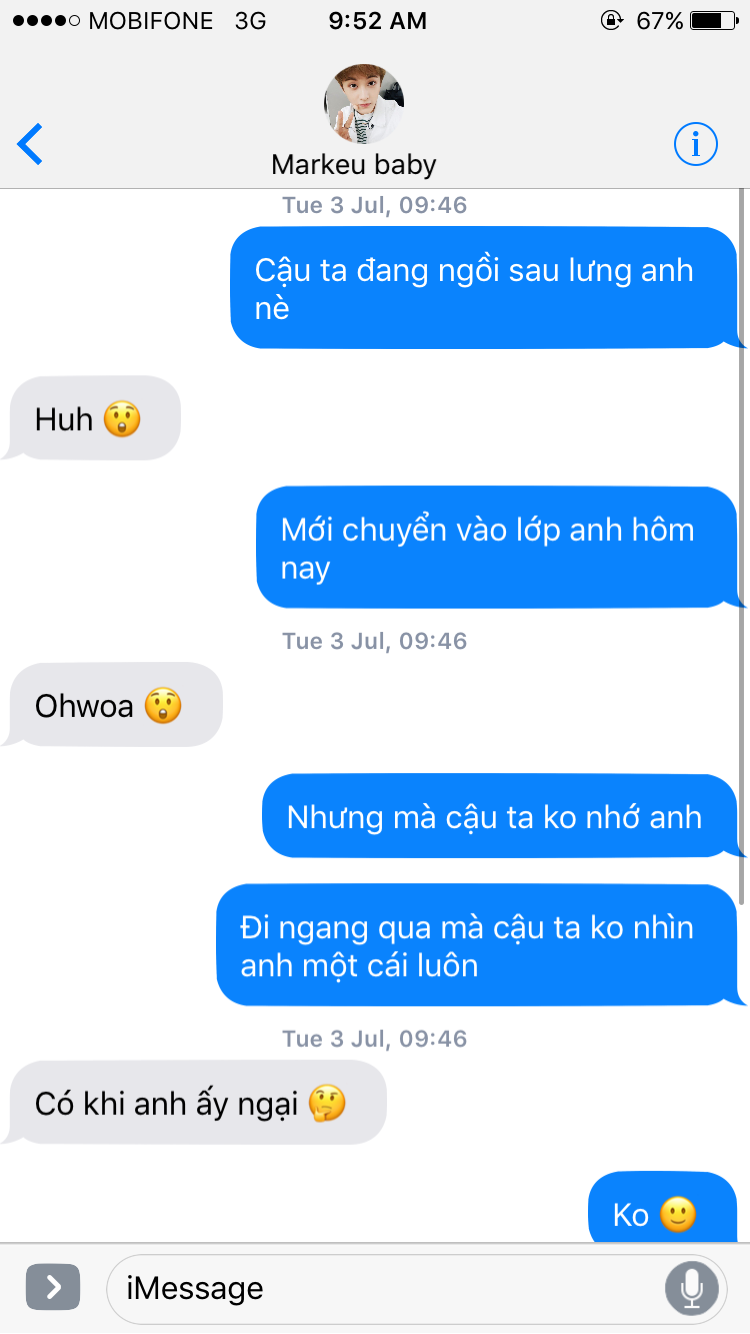Open the conversation details info icon

tap(695, 145)
